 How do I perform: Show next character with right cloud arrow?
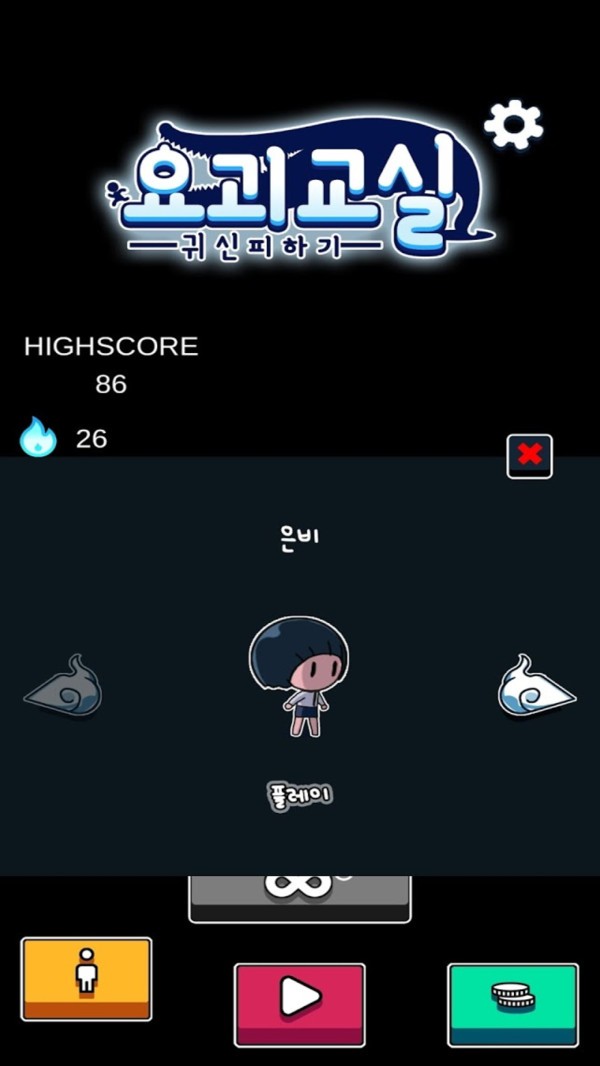pyautogui.click(x=535, y=686)
